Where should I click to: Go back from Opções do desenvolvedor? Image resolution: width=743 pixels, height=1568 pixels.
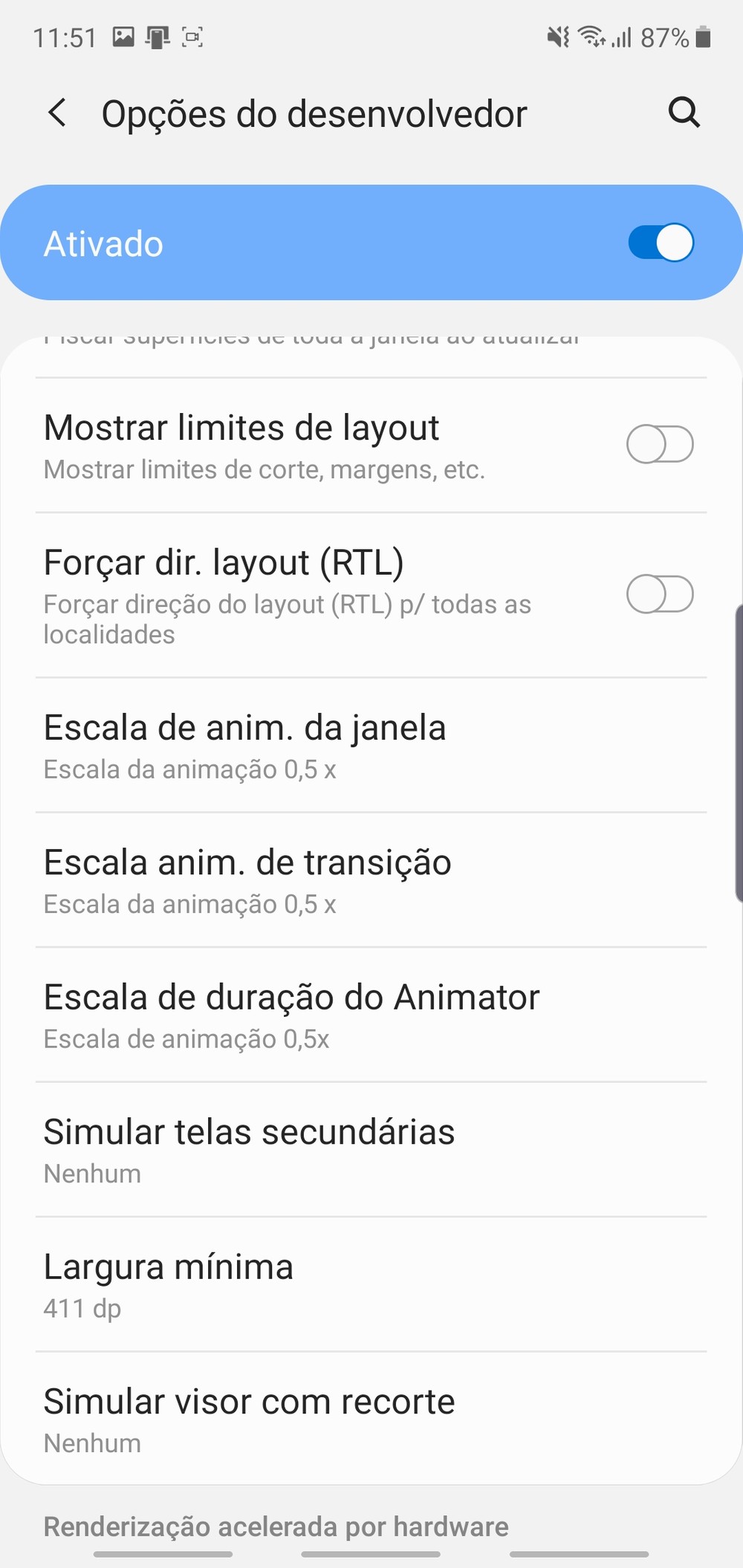(x=57, y=114)
